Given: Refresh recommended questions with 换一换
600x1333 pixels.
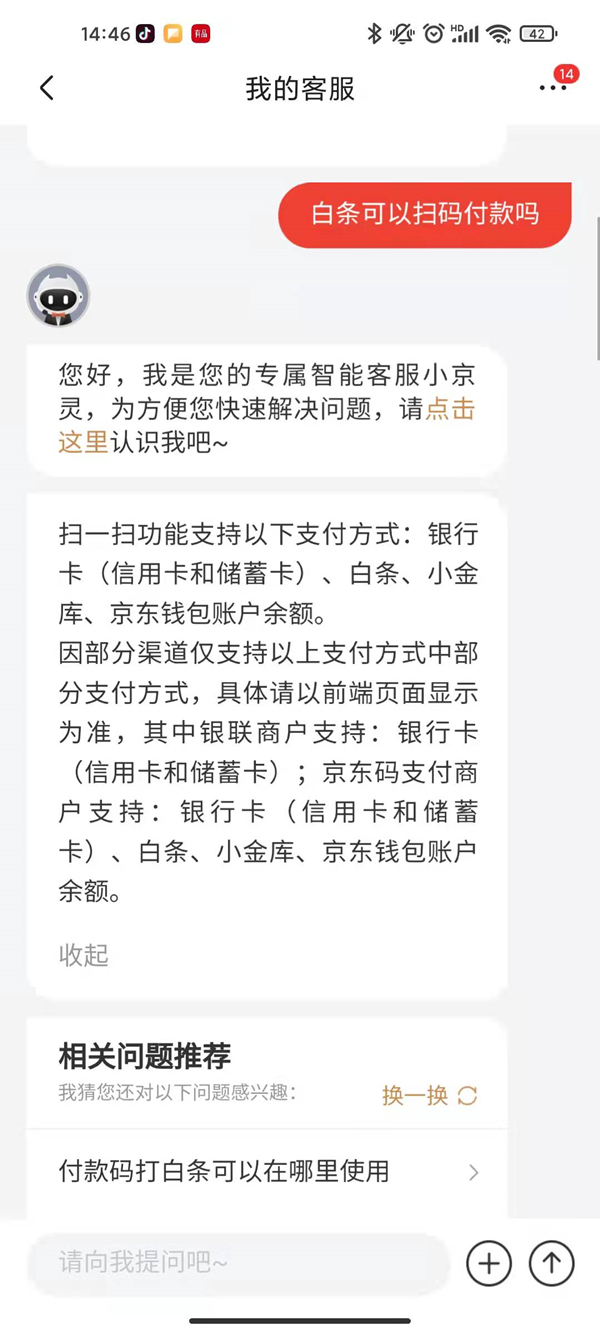Looking at the screenshot, I should point(429,1095).
